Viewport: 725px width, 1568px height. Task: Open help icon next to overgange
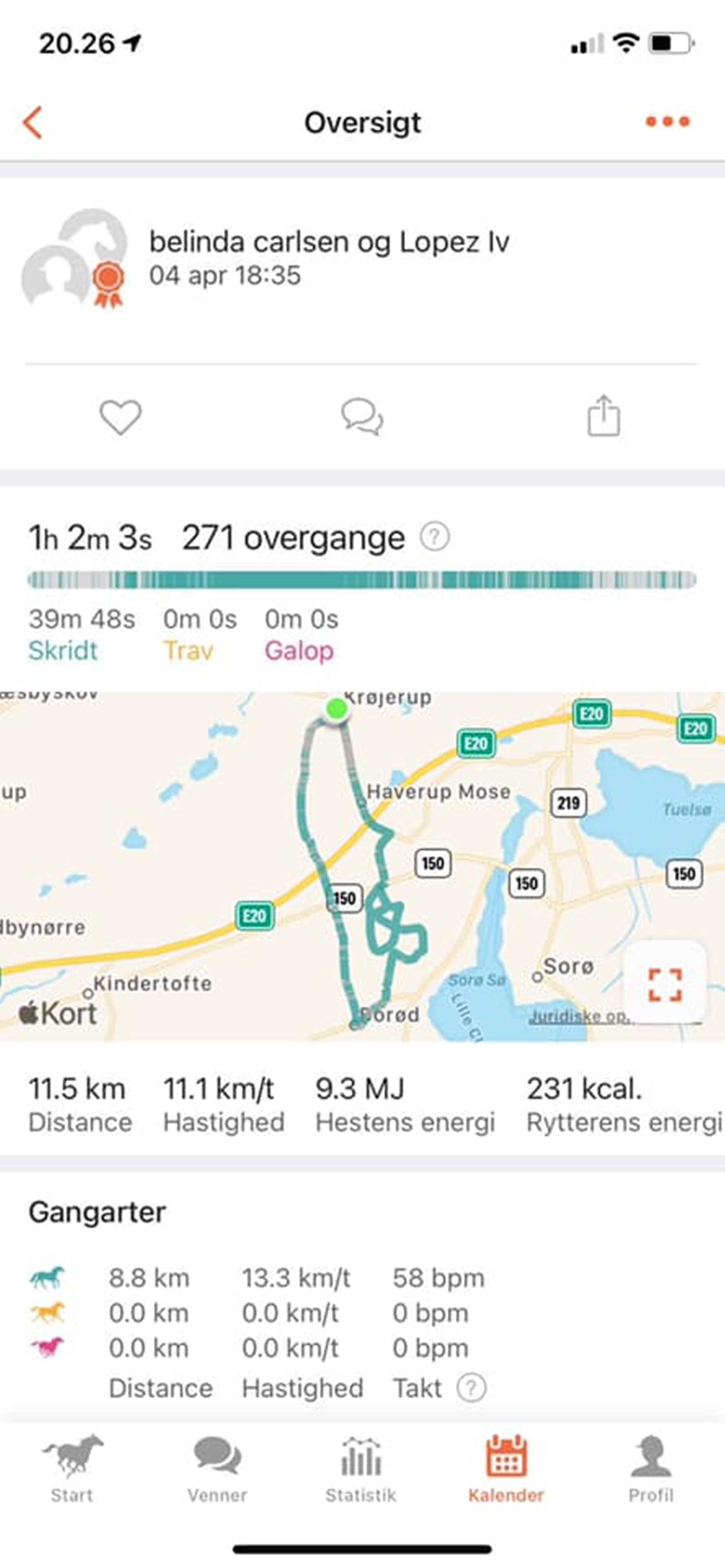435,537
